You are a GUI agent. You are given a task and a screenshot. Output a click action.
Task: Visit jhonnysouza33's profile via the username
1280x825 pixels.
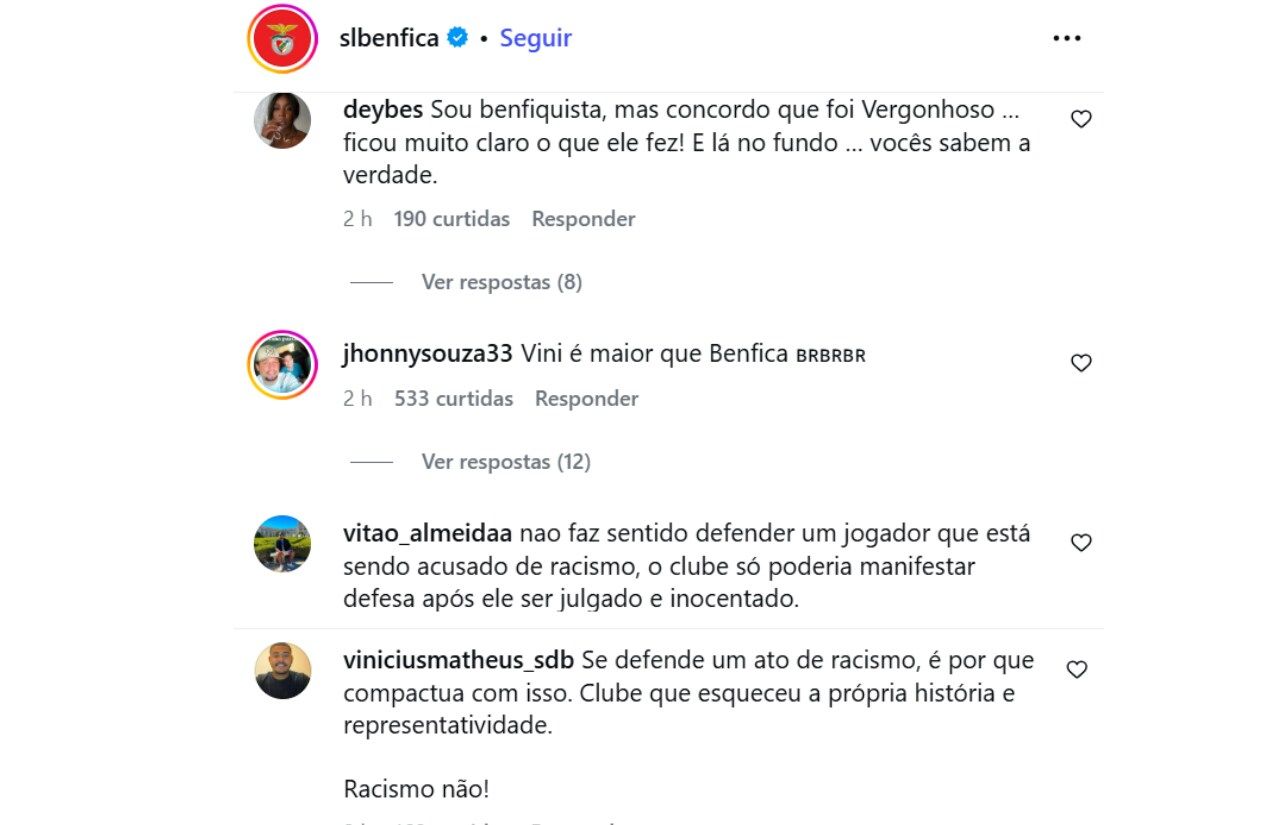click(x=428, y=354)
